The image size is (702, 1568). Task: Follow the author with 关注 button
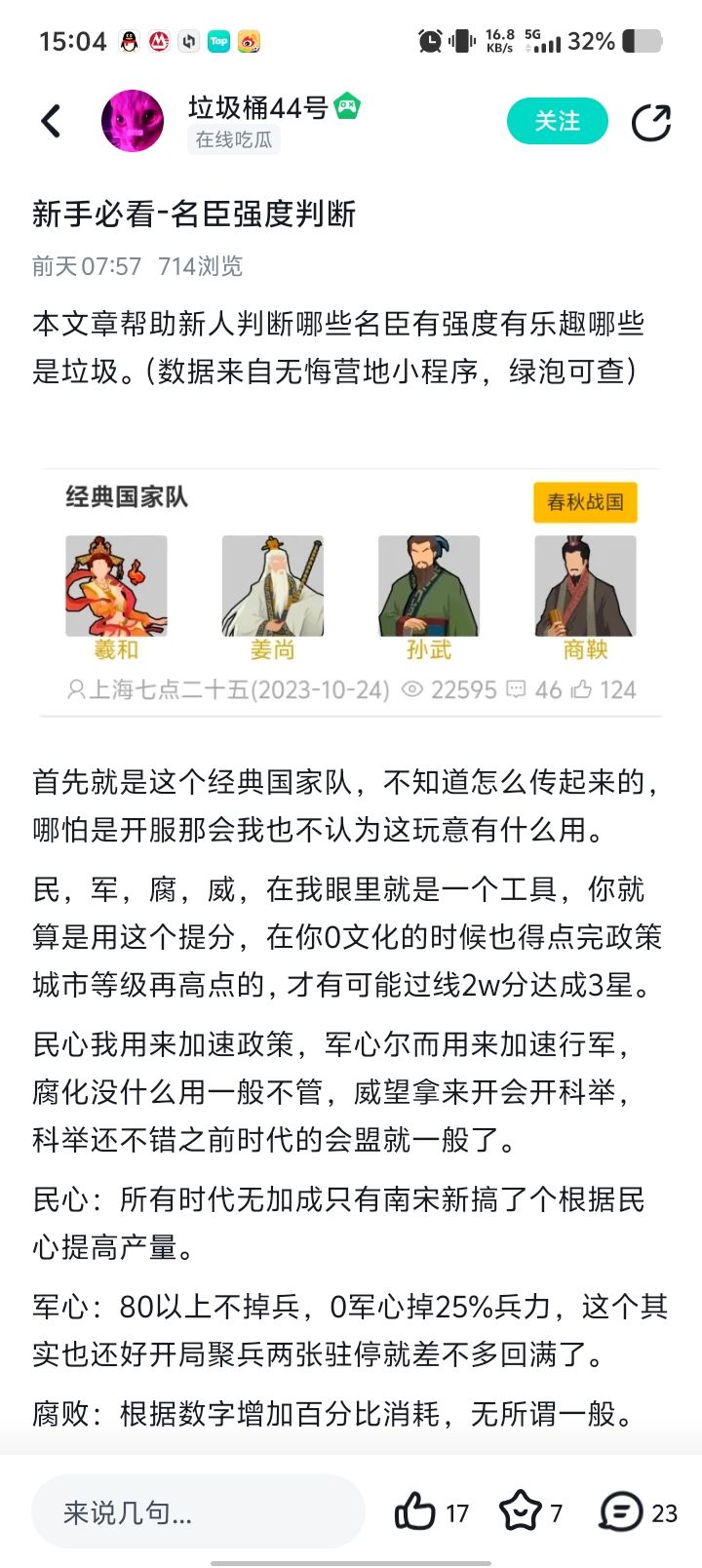tap(557, 121)
